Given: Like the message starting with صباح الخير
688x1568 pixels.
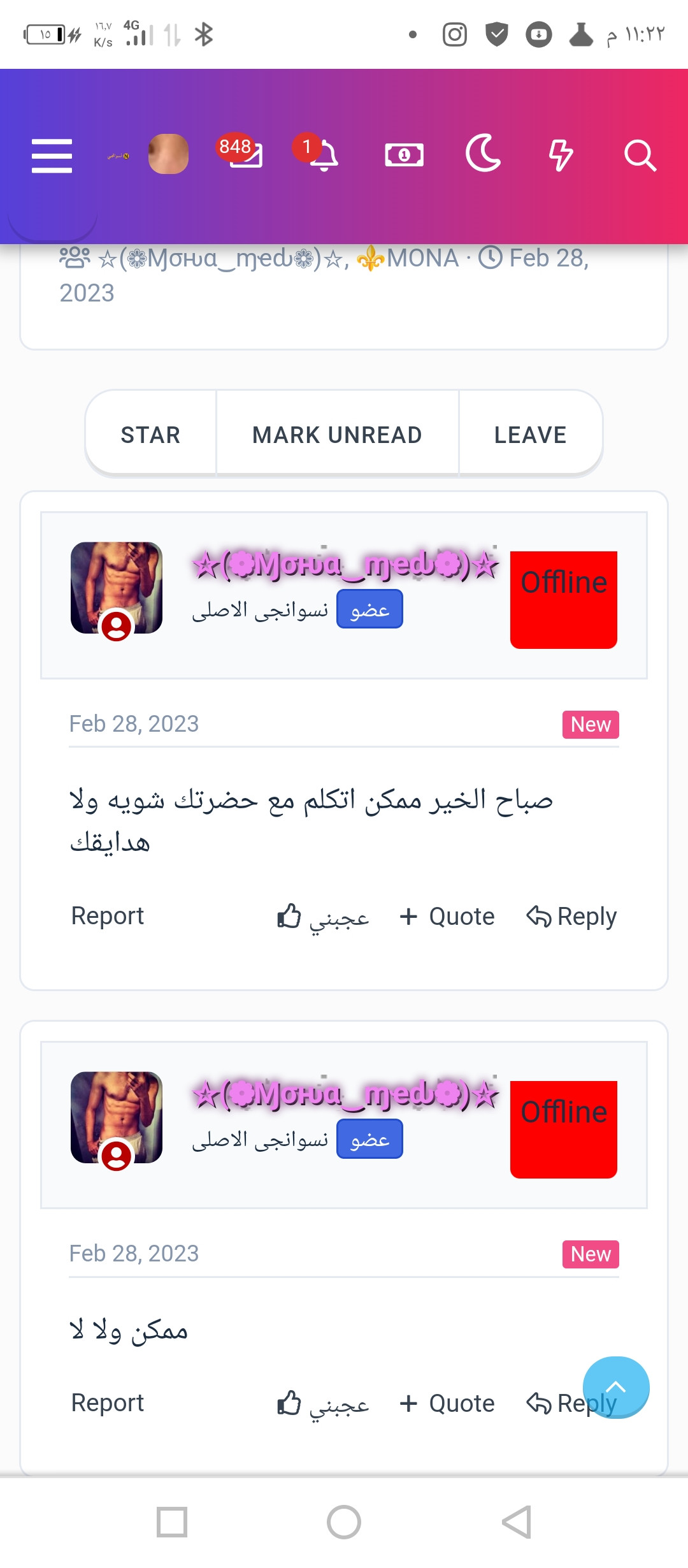Looking at the screenshot, I should (323, 917).
